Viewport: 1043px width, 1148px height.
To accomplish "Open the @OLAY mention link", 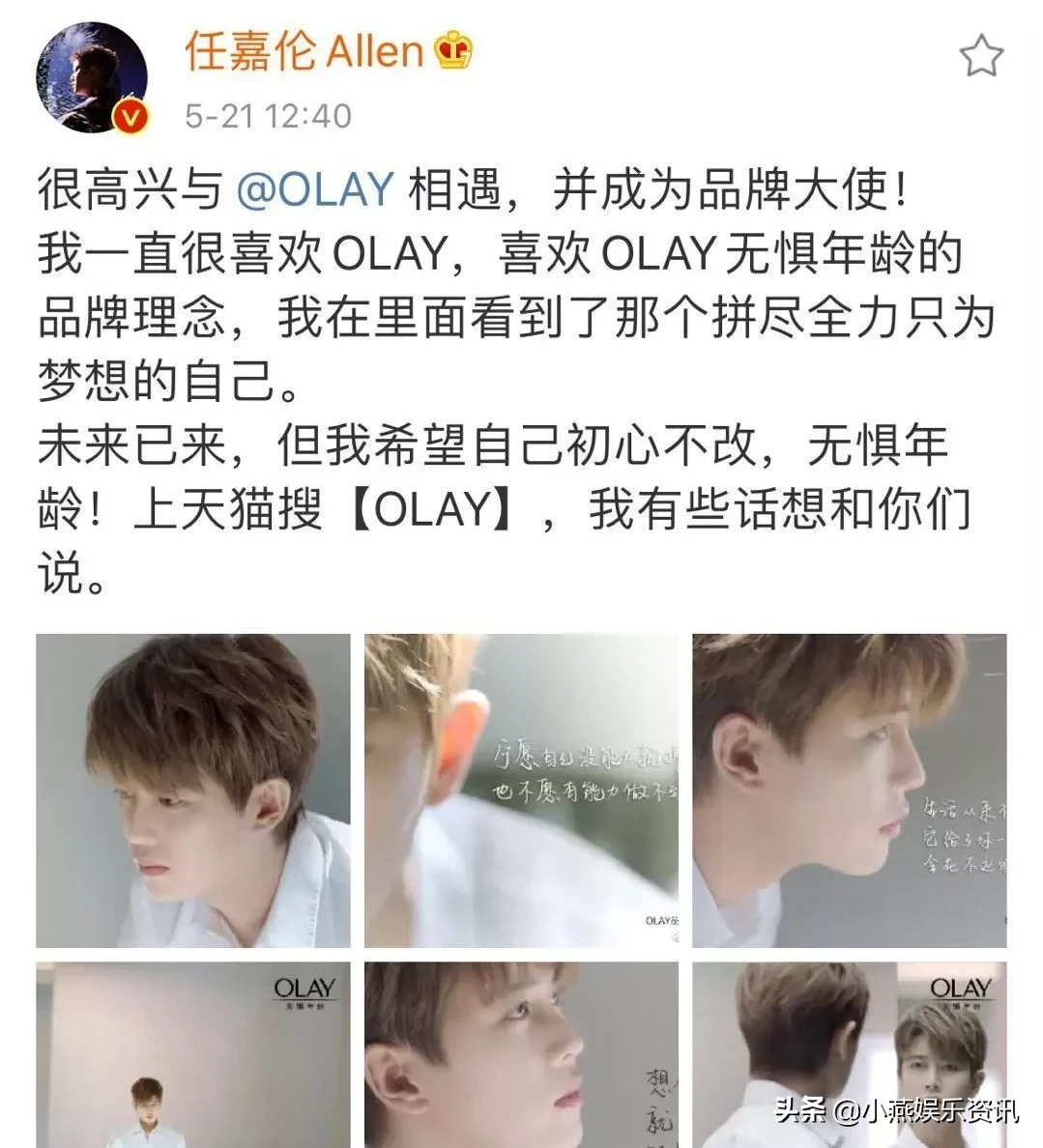I will click(315, 190).
